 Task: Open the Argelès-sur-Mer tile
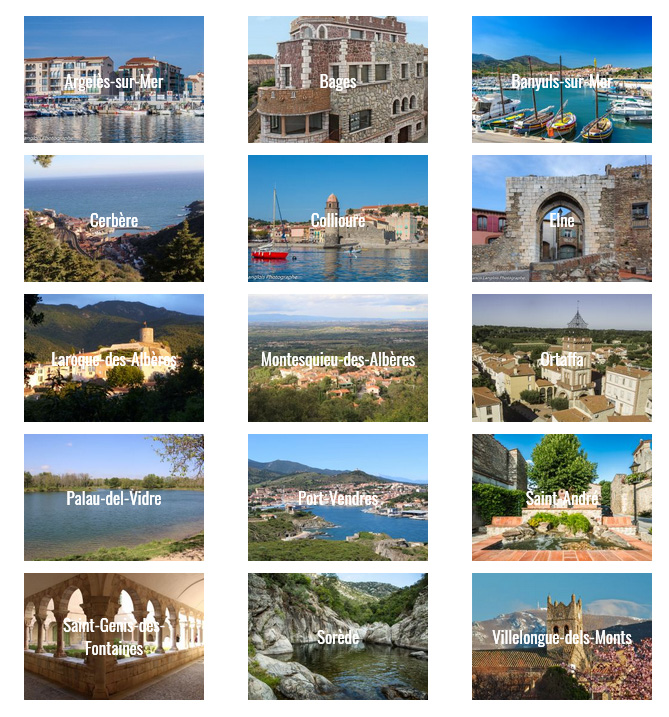tap(114, 80)
